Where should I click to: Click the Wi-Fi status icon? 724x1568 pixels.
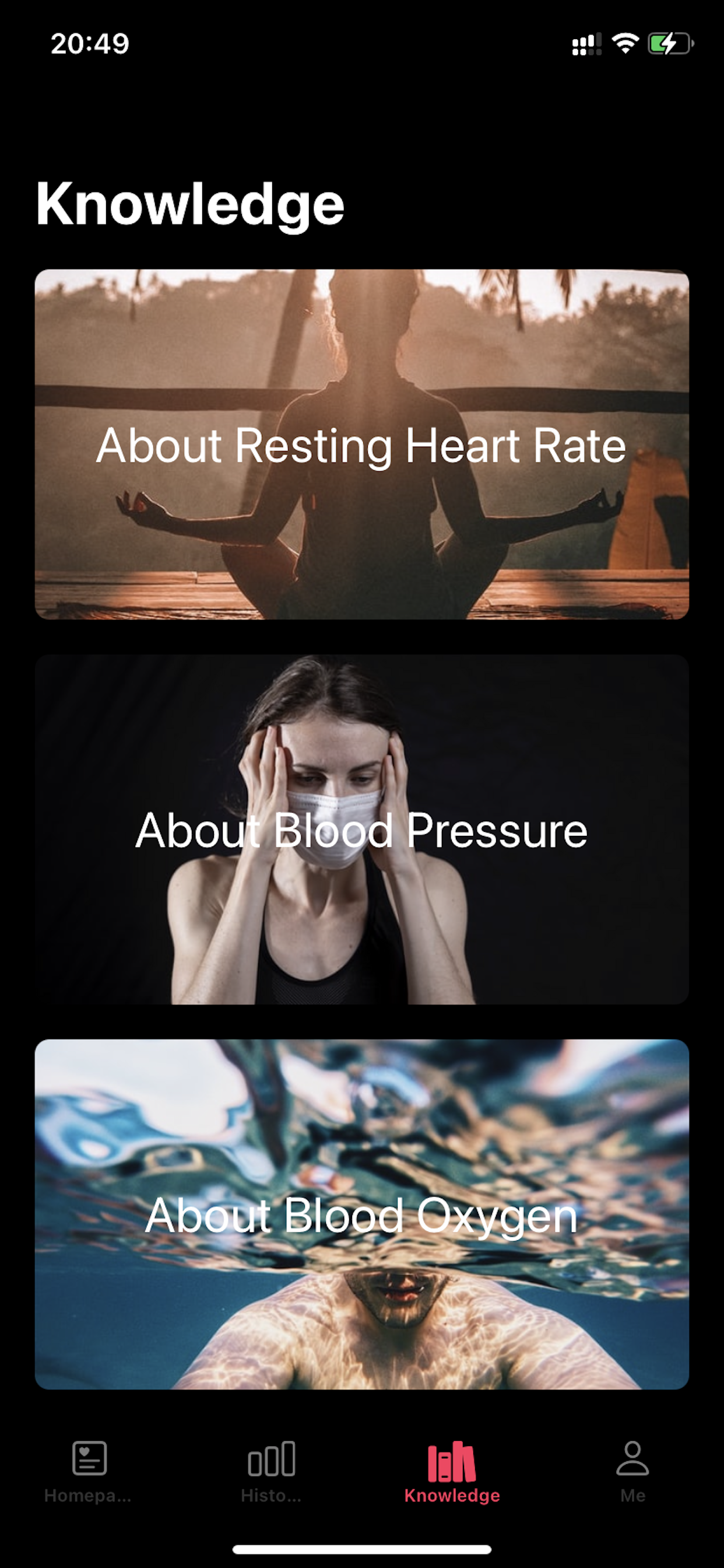click(624, 44)
